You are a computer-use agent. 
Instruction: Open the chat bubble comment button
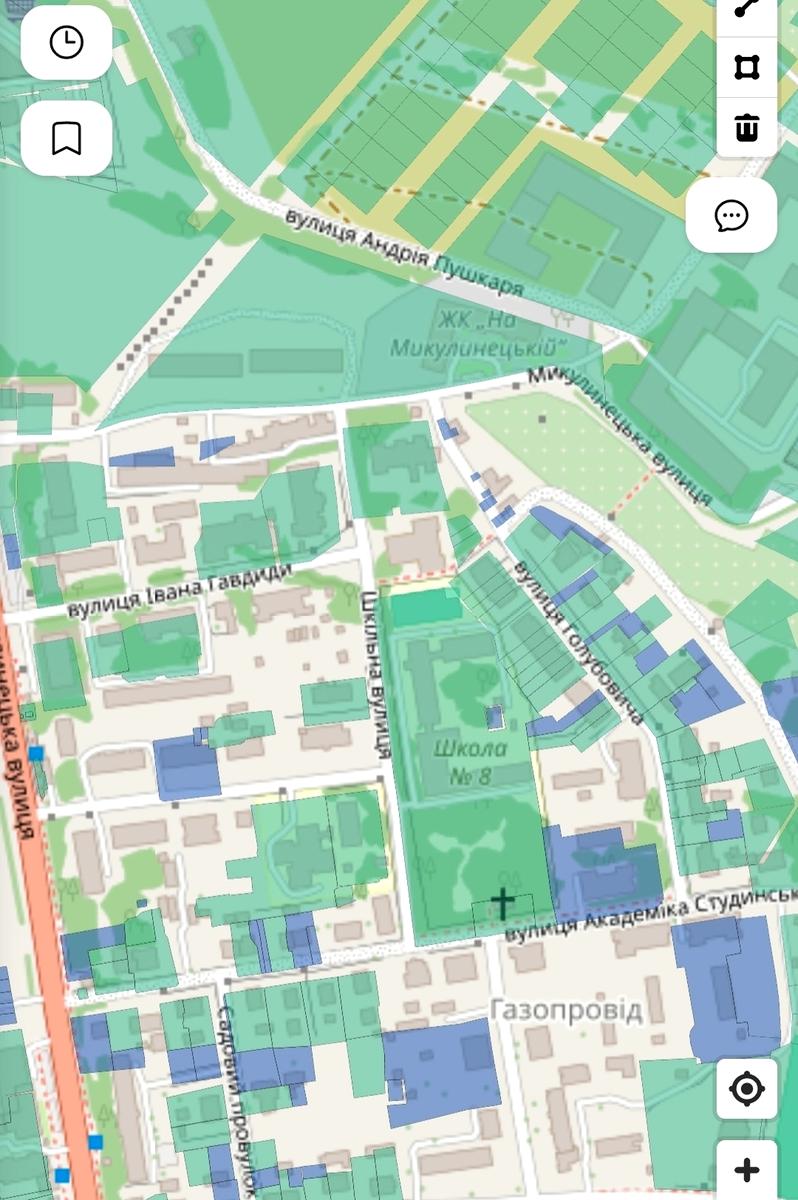pyautogui.click(x=731, y=215)
